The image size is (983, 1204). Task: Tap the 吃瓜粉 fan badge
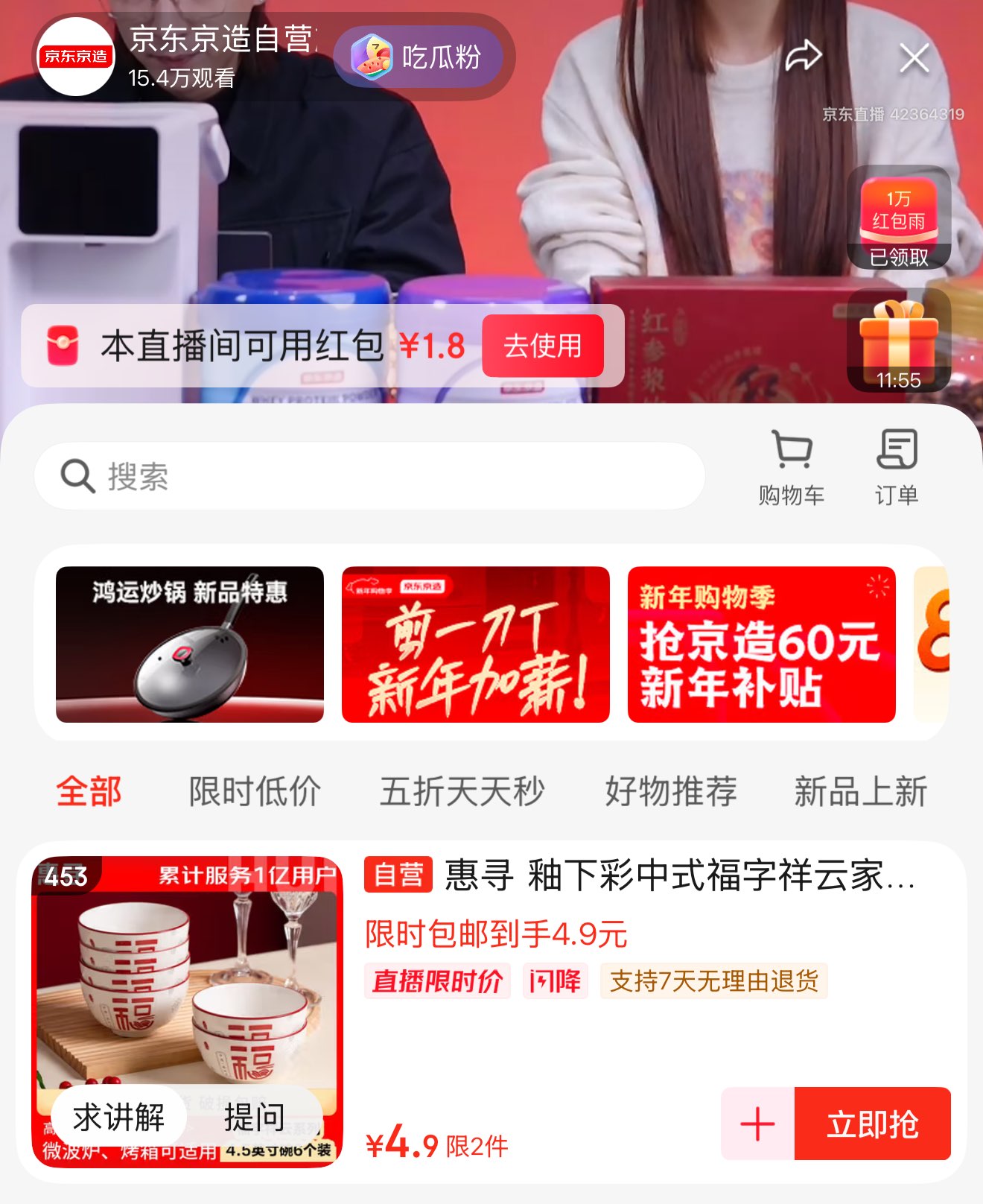pyautogui.click(x=418, y=57)
